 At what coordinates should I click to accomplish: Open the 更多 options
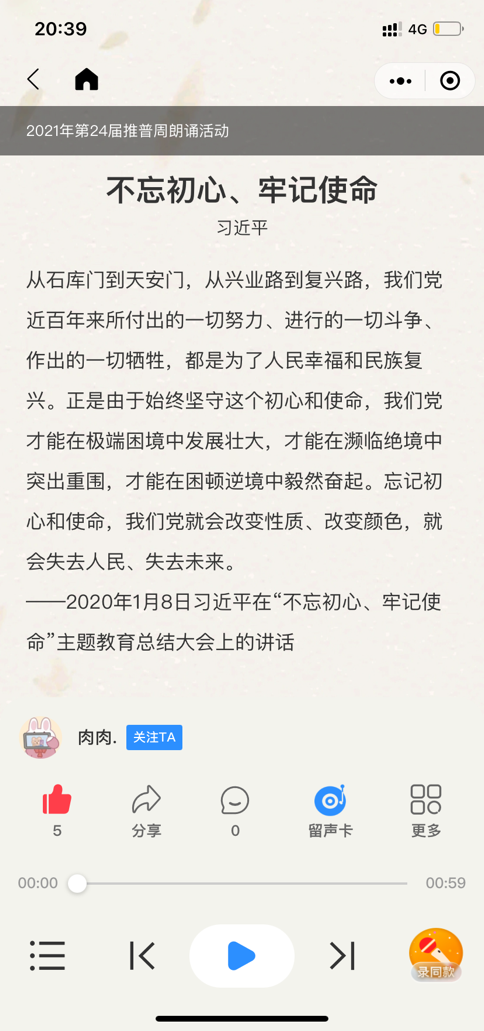pyautogui.click(x=425, y=811)
